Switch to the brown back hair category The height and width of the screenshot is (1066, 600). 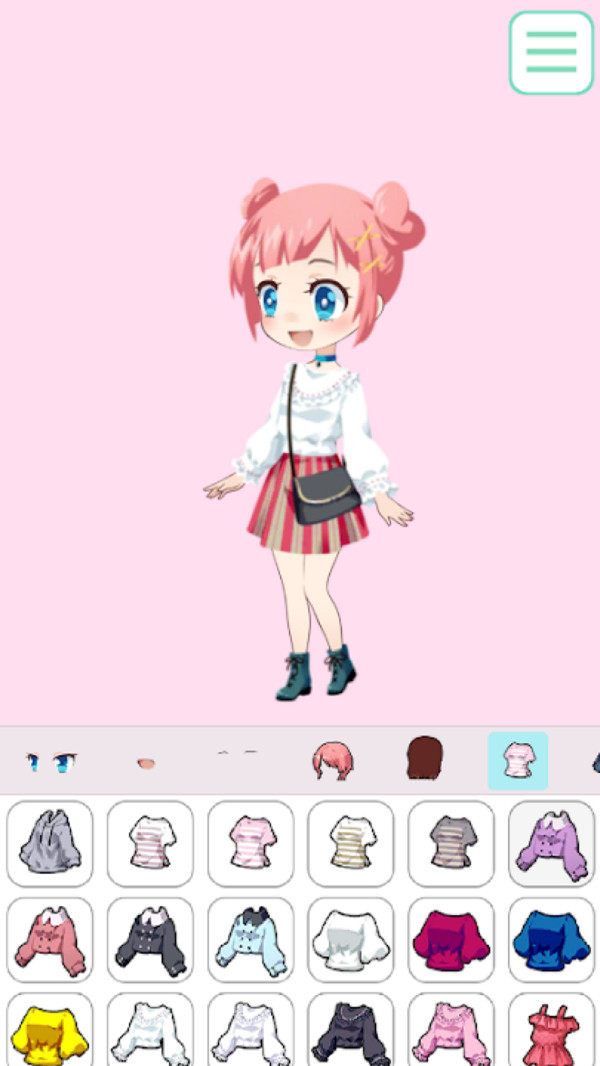pos(424,759)
